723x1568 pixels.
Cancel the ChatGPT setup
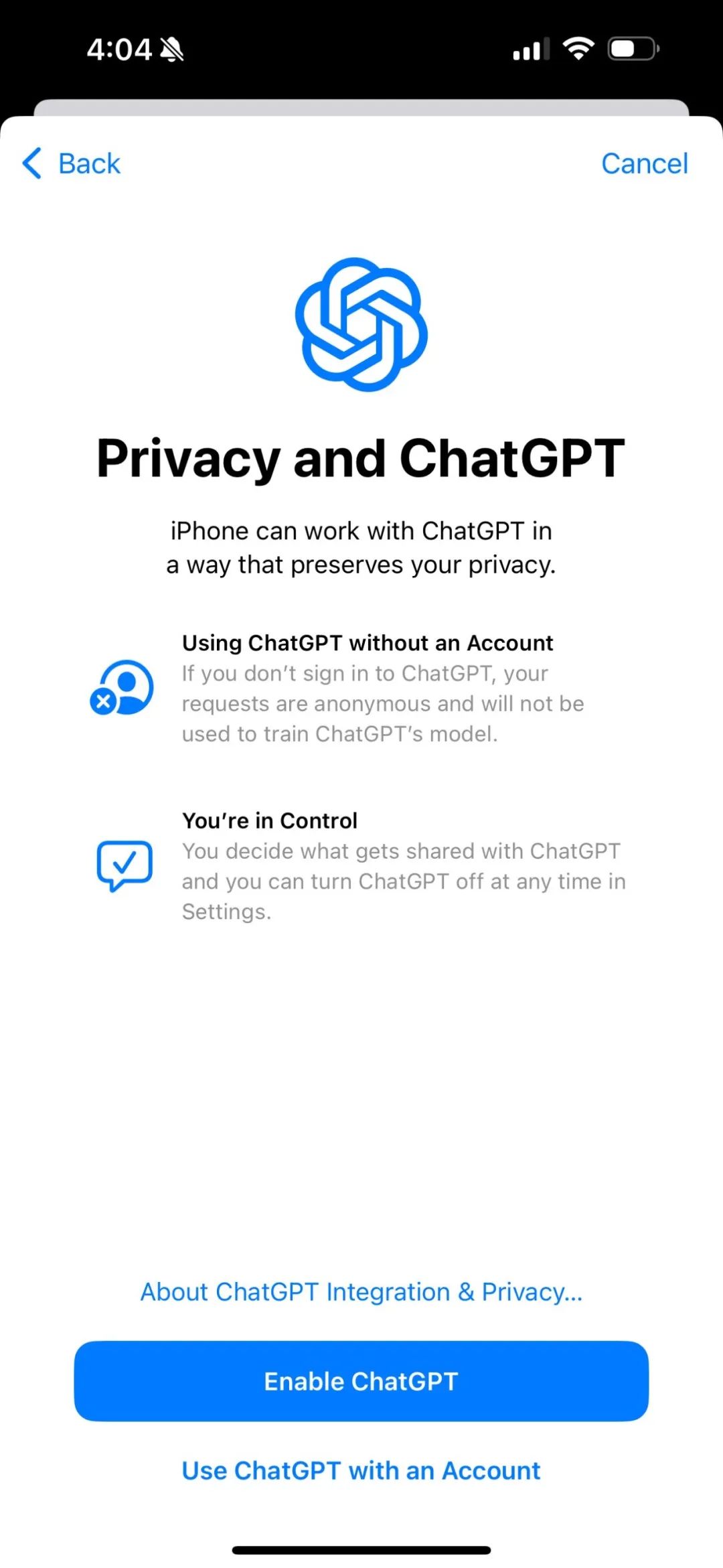click(x=644, y=163)
